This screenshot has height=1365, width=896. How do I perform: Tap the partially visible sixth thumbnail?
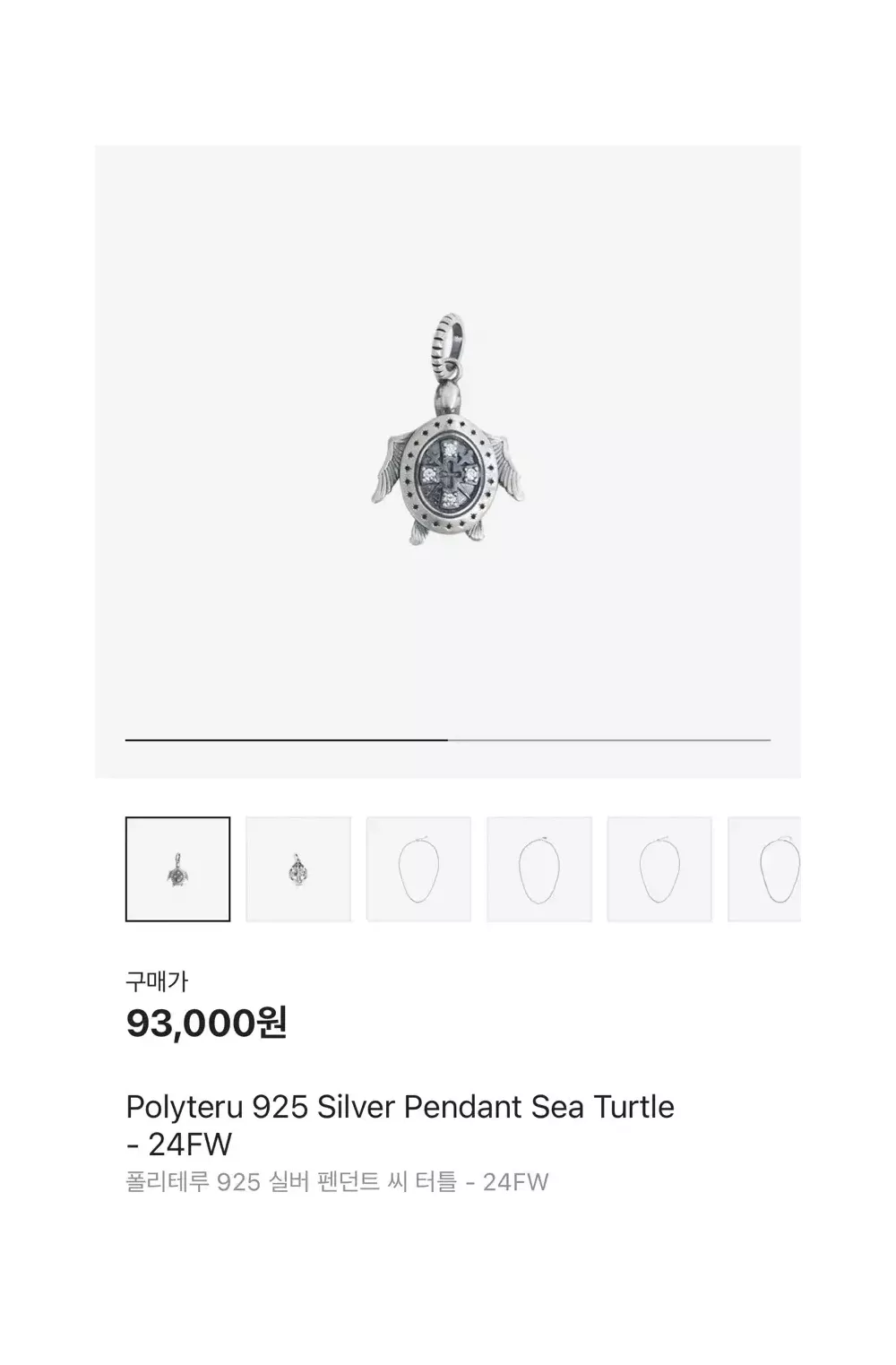pyautogui.click(x=767, y=868)
